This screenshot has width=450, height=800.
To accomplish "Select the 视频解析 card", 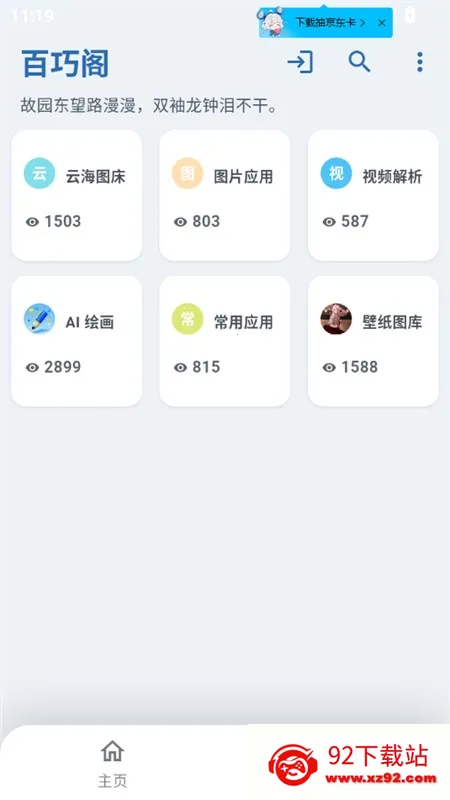I will point(373,195).
